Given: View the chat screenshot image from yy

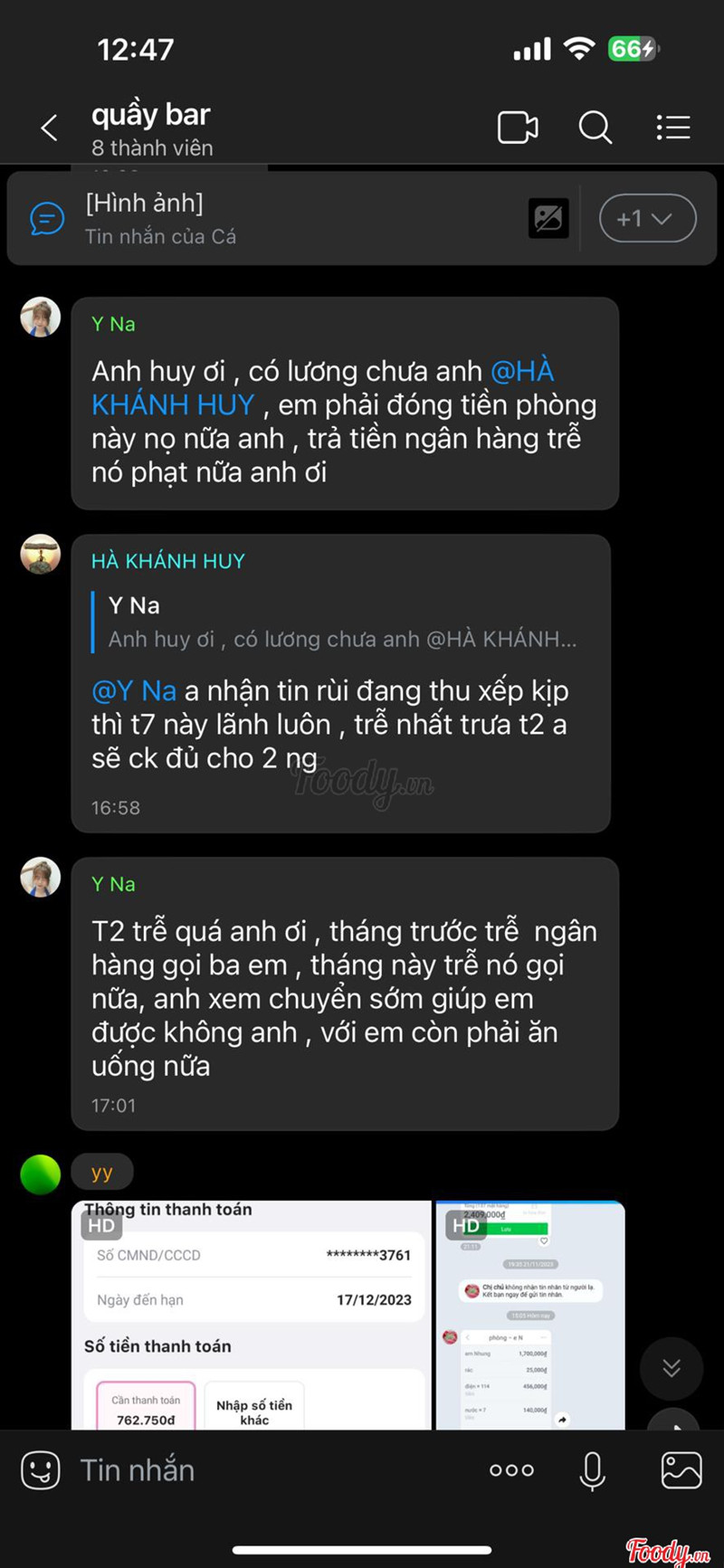Looking at the screenshot, I should click(530, 1315).
